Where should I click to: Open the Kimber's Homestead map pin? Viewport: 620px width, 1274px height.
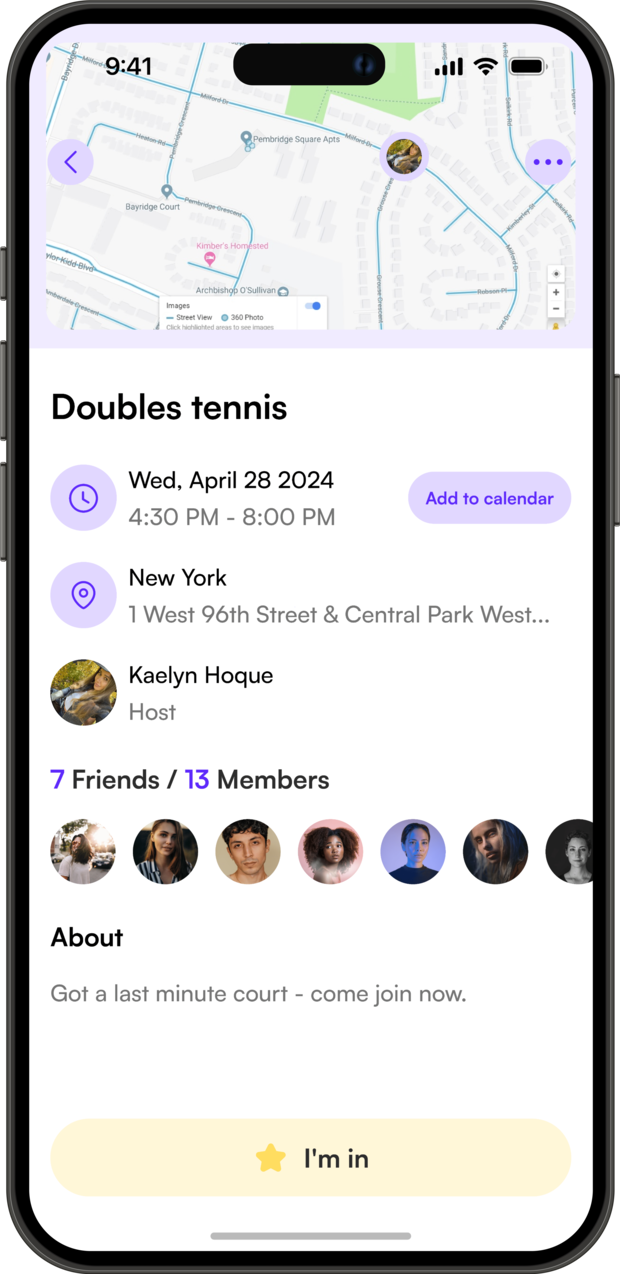click(x=210, y=258)
